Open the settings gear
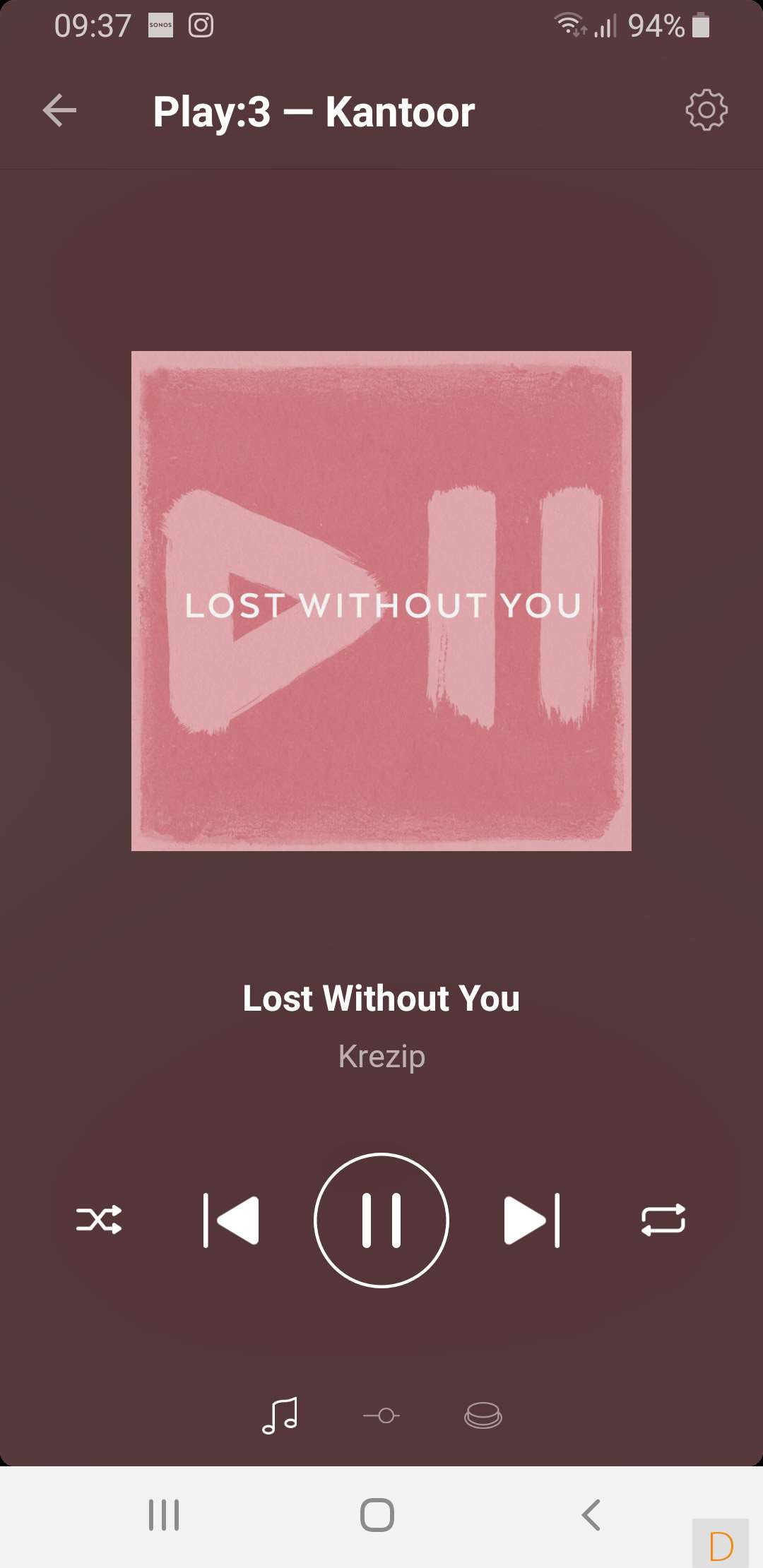The height and width of the screenshot is (1568, 763). point(706,110)
